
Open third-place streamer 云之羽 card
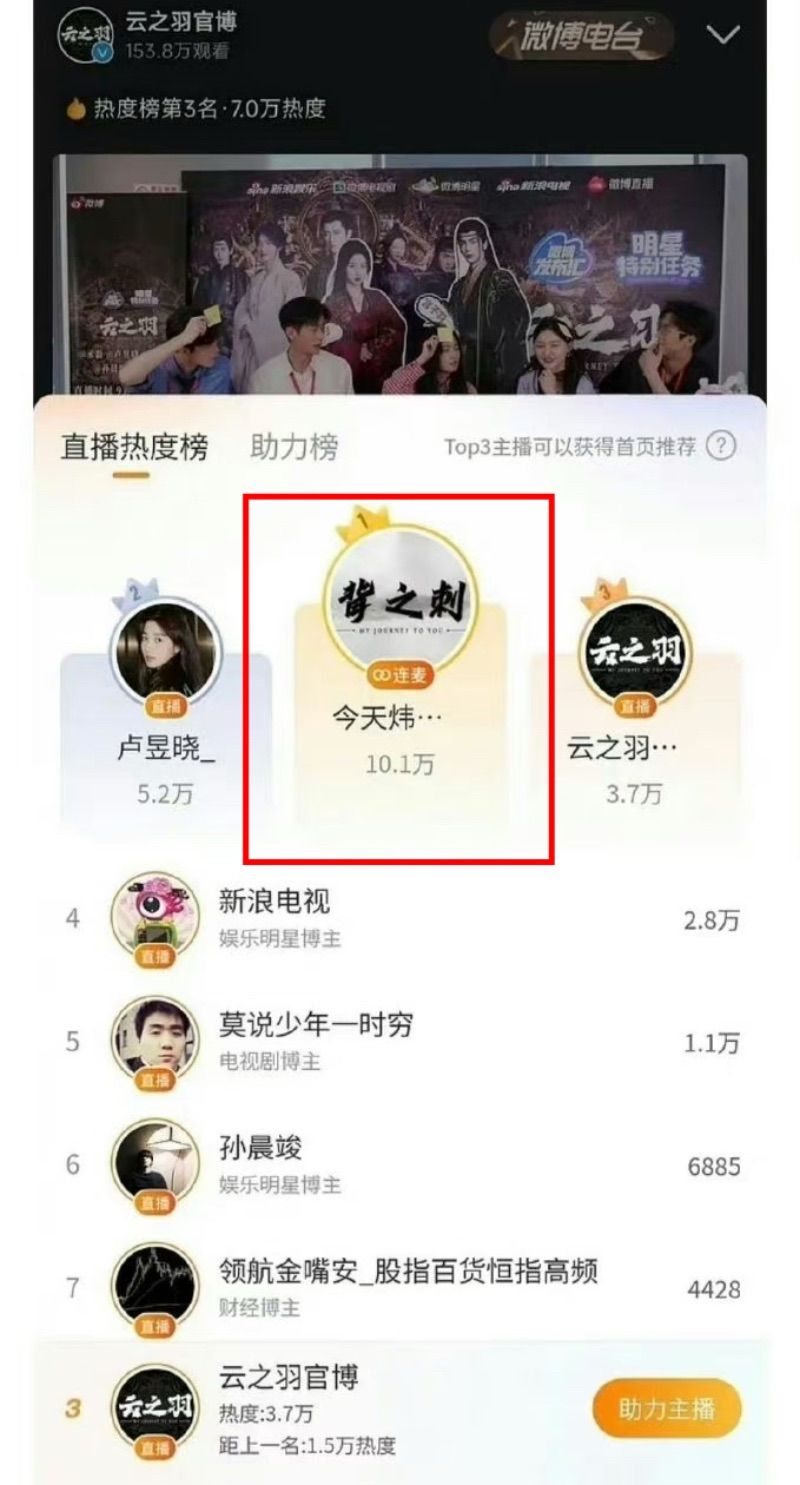(634, 700)
